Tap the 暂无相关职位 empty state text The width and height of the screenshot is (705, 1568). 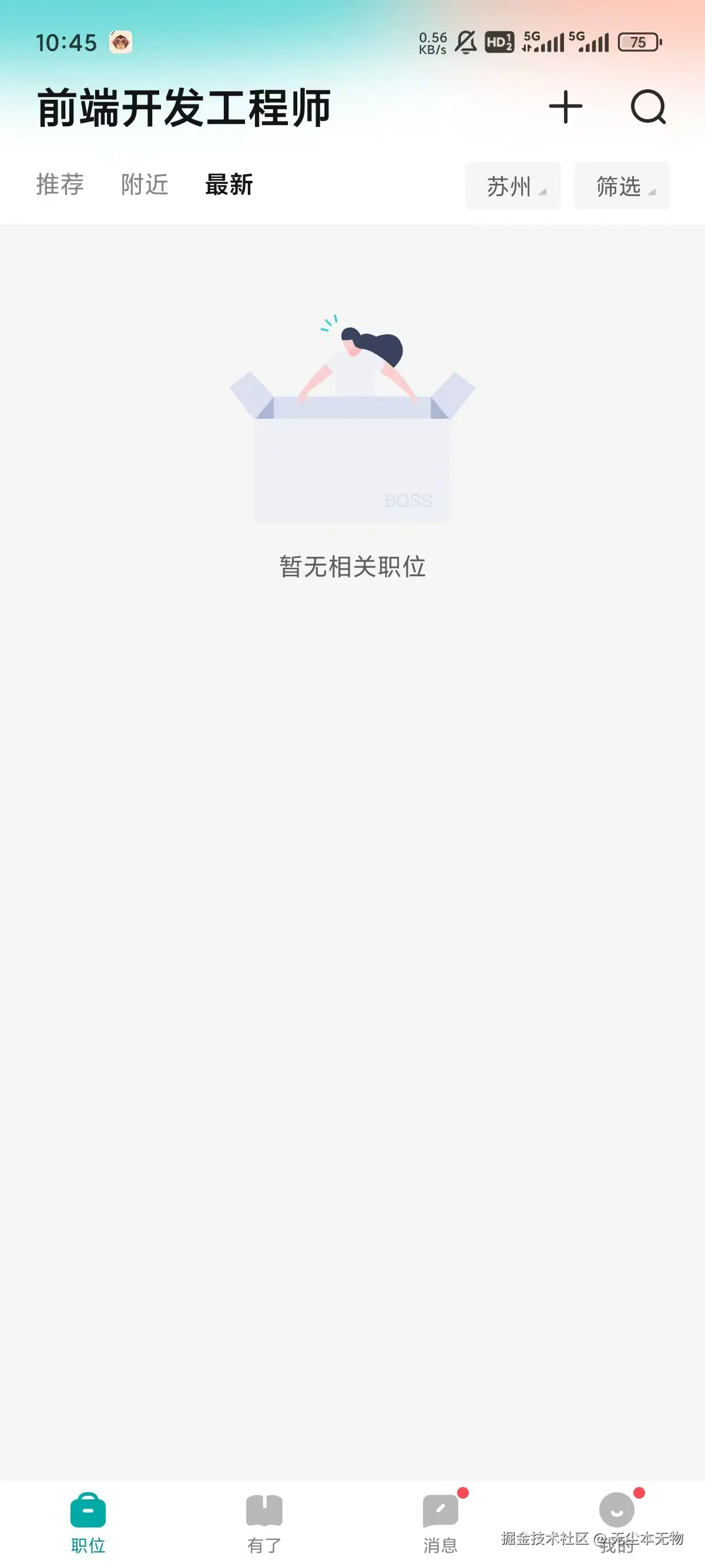click(x=352, y=565)
